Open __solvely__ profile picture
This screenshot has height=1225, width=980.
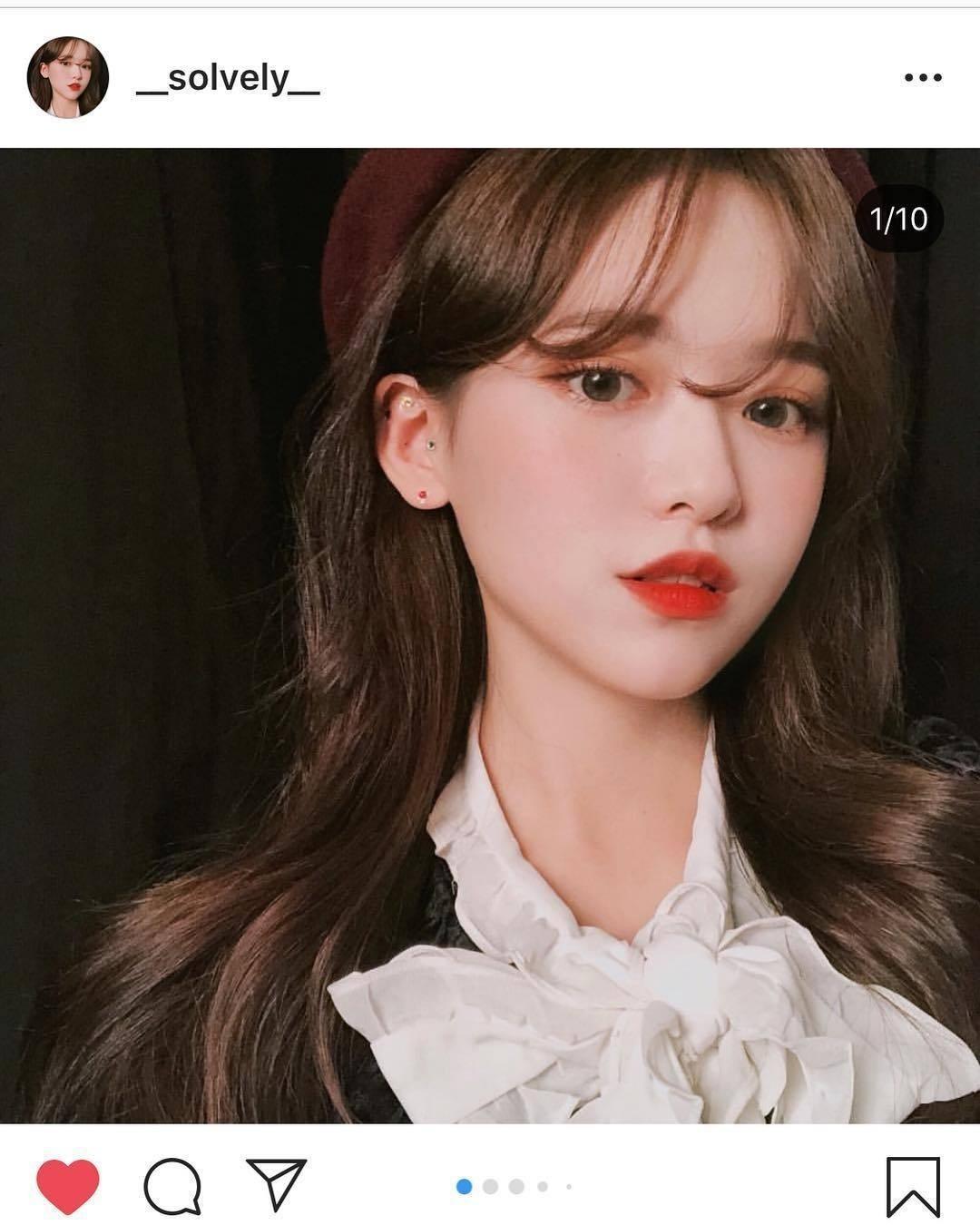68,78
